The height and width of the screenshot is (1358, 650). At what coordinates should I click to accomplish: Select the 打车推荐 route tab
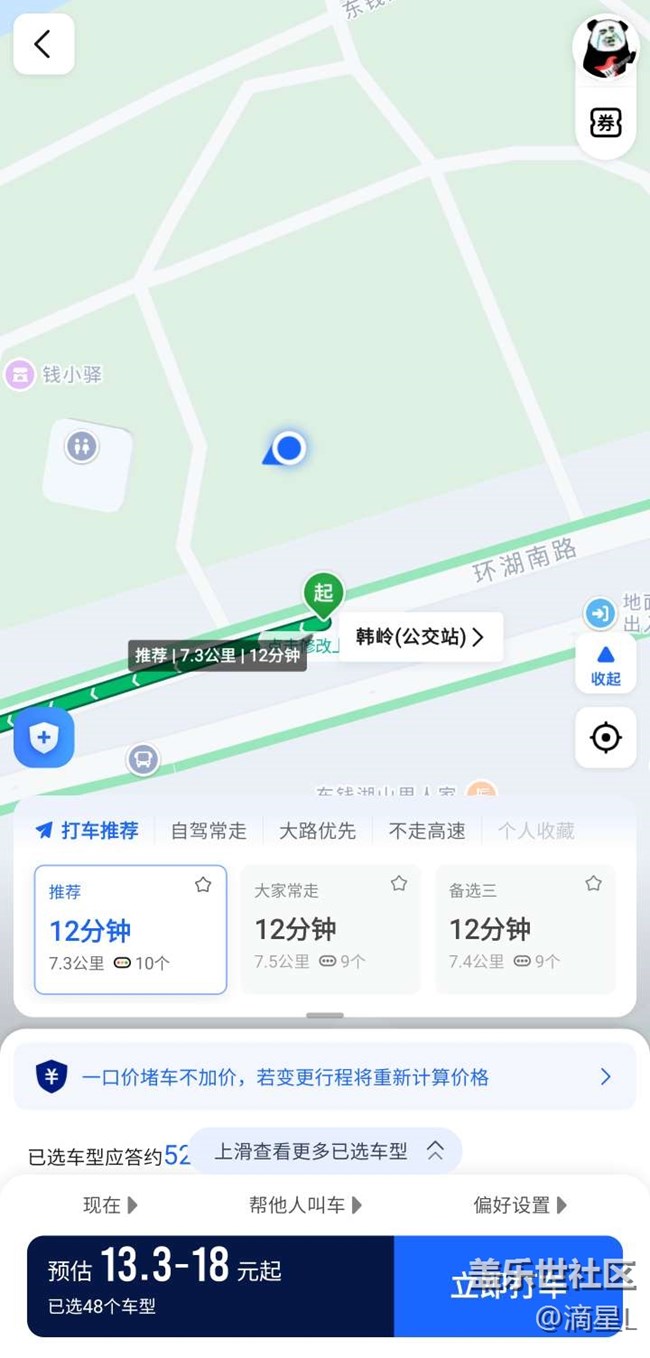(87, 830)
